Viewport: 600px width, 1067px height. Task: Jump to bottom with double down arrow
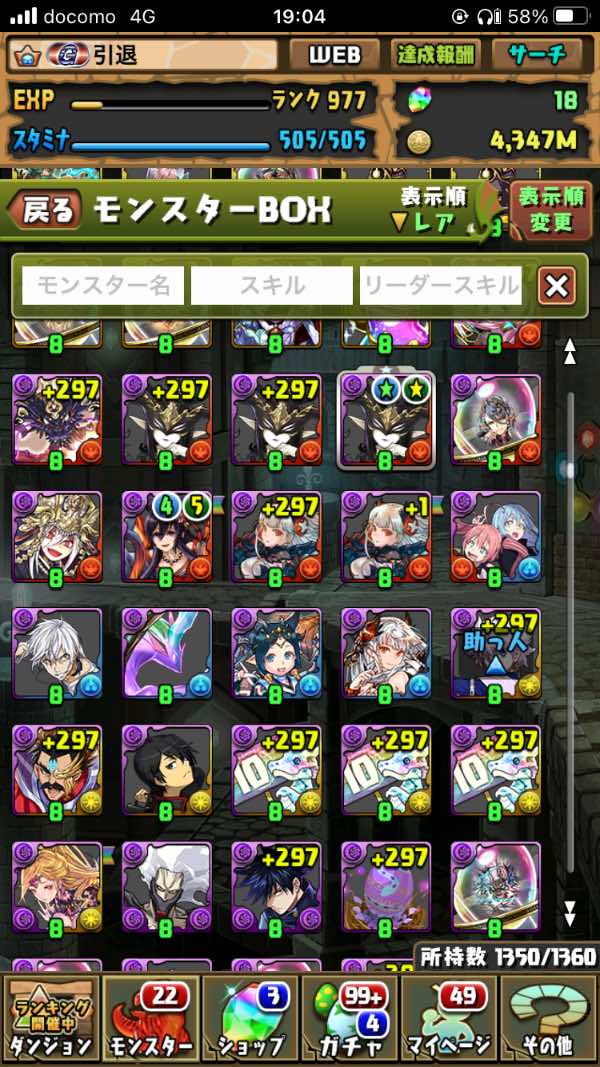pos(570,912)
